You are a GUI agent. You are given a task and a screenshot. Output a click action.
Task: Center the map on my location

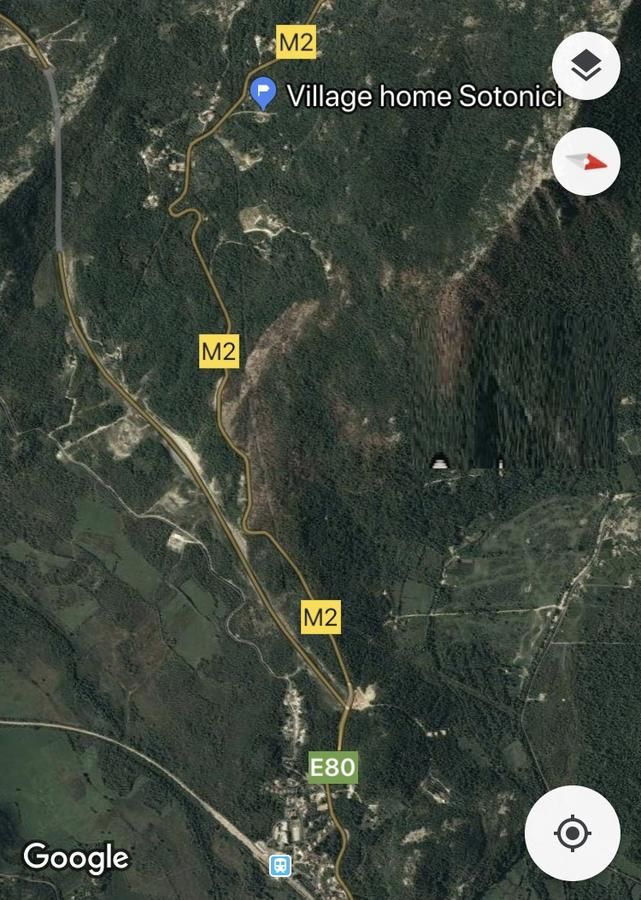[572, 833]
